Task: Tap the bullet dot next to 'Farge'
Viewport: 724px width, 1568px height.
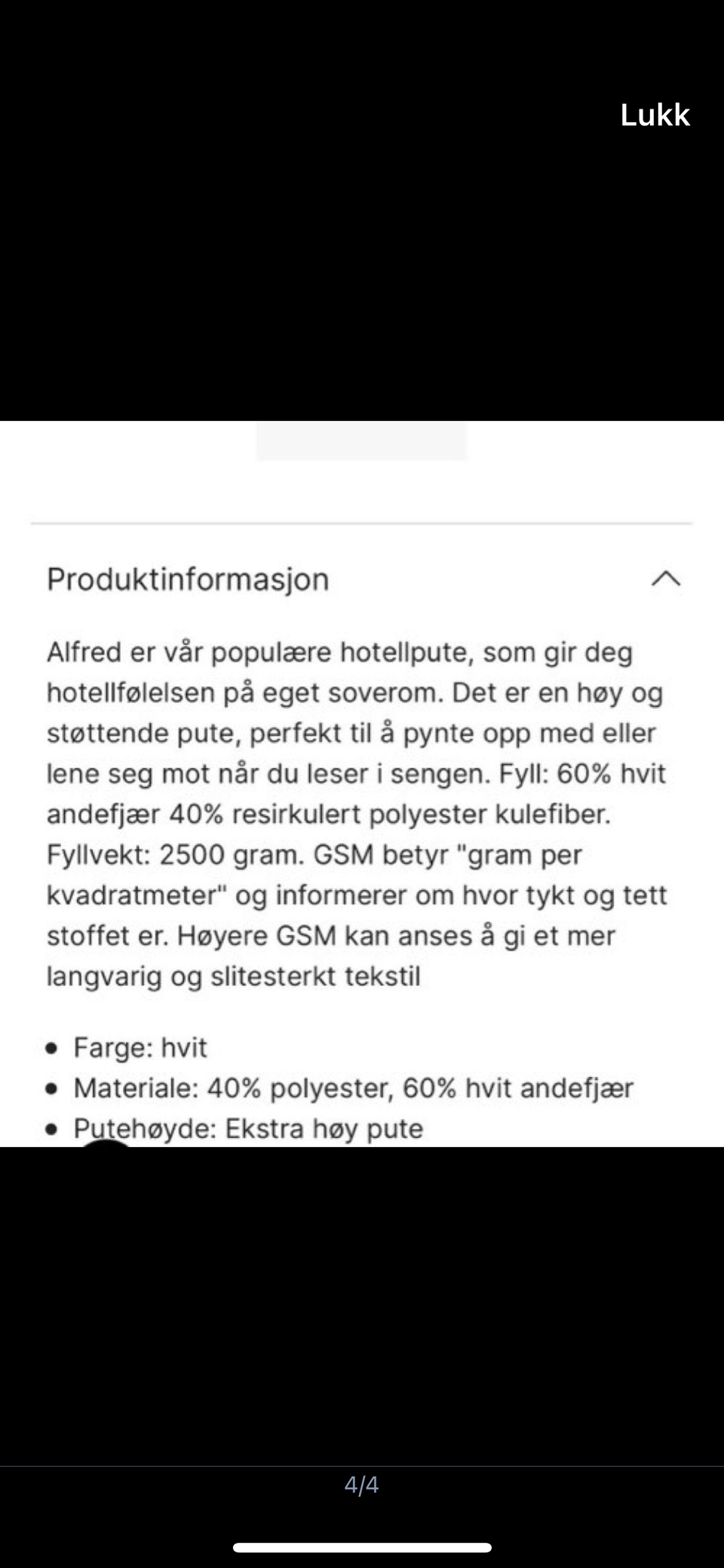Action: click(51, 1047)
